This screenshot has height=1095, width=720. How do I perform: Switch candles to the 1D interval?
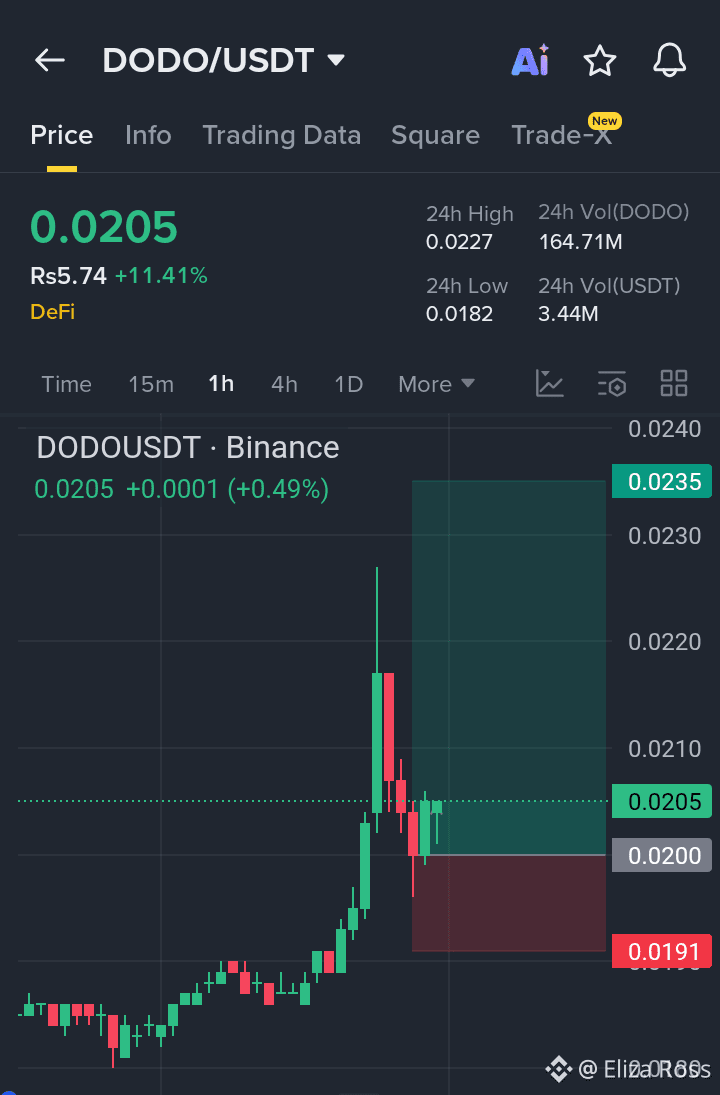[x=348, y=383]
